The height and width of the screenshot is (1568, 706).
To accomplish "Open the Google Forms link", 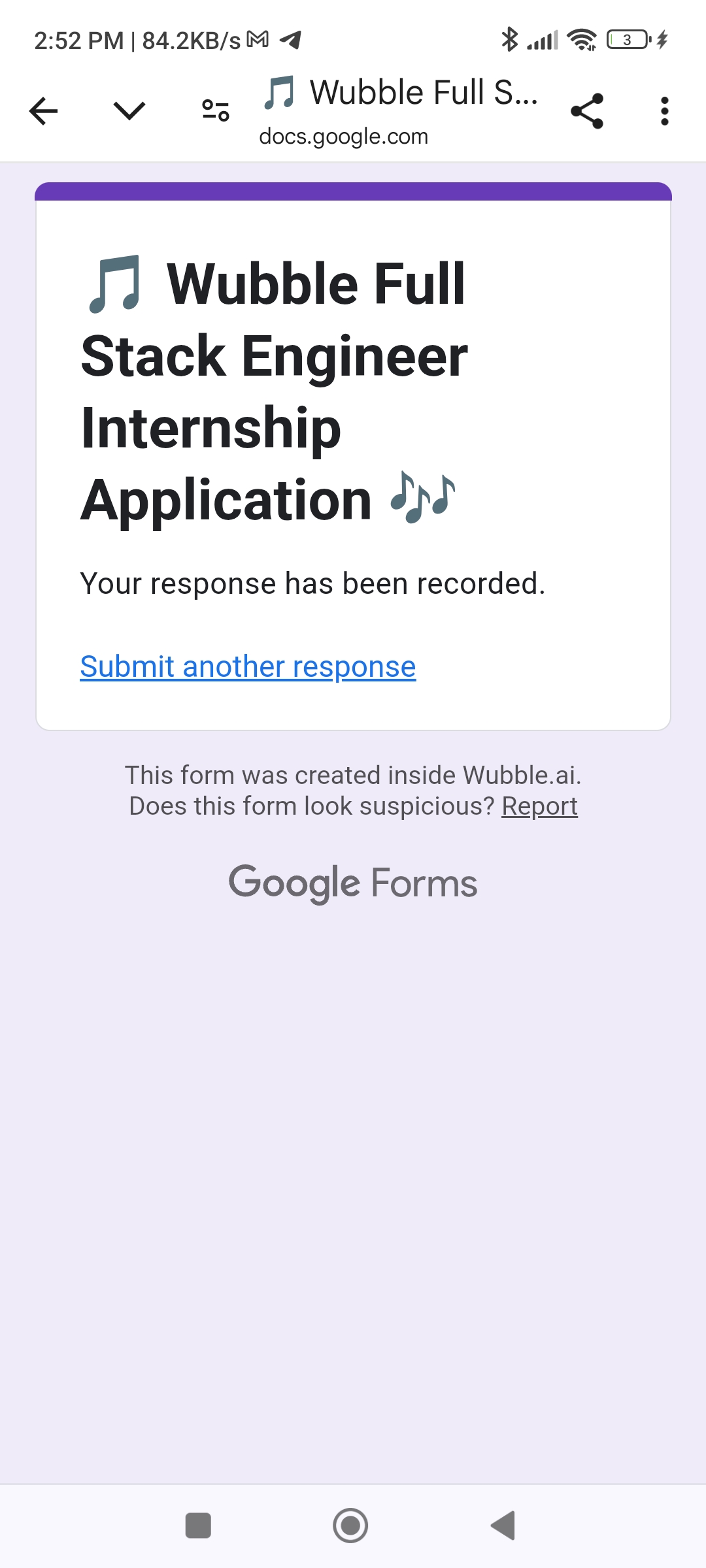I will coord(353,883).
